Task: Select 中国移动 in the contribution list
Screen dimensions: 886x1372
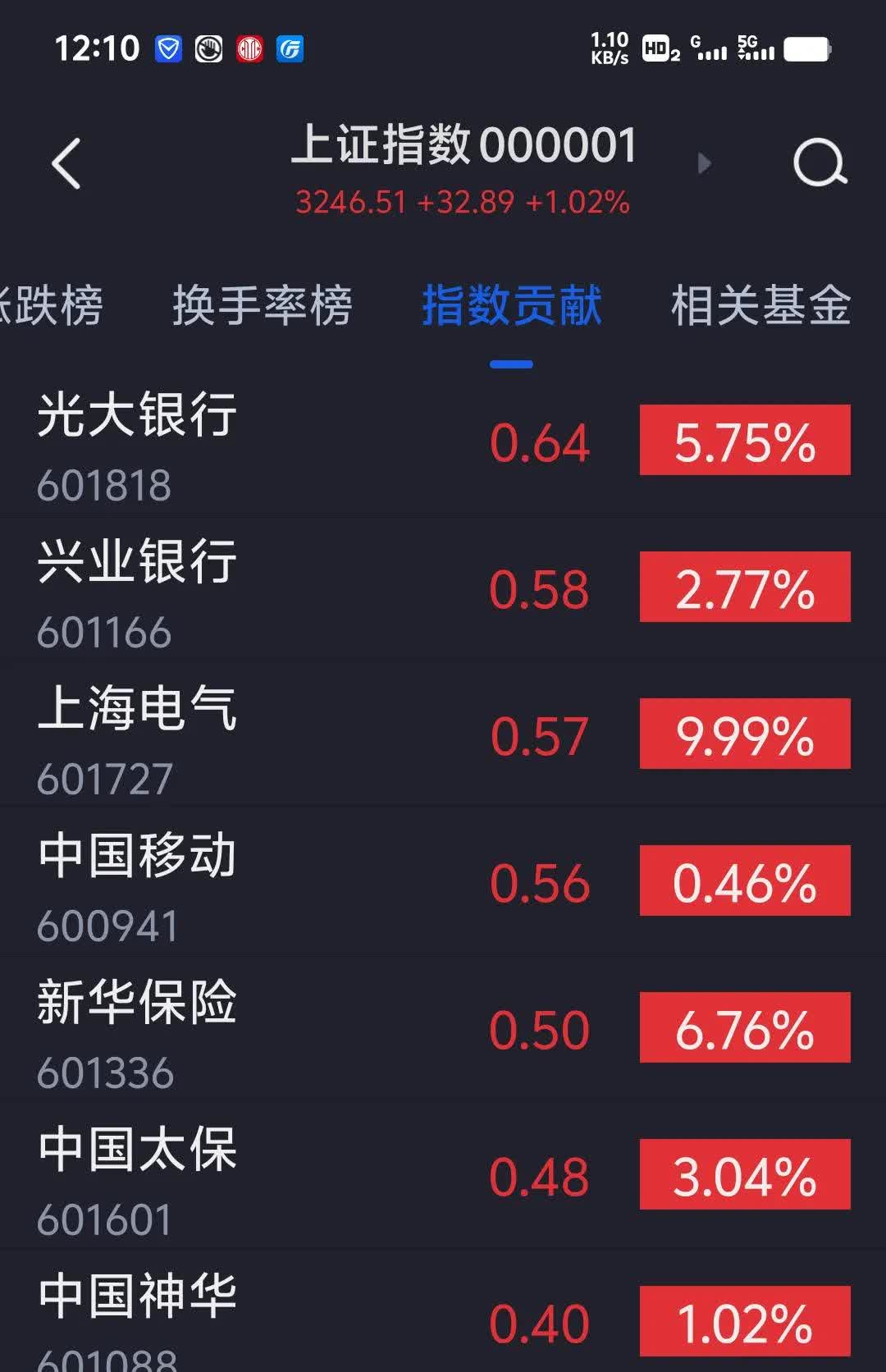Action: (138, 856)
